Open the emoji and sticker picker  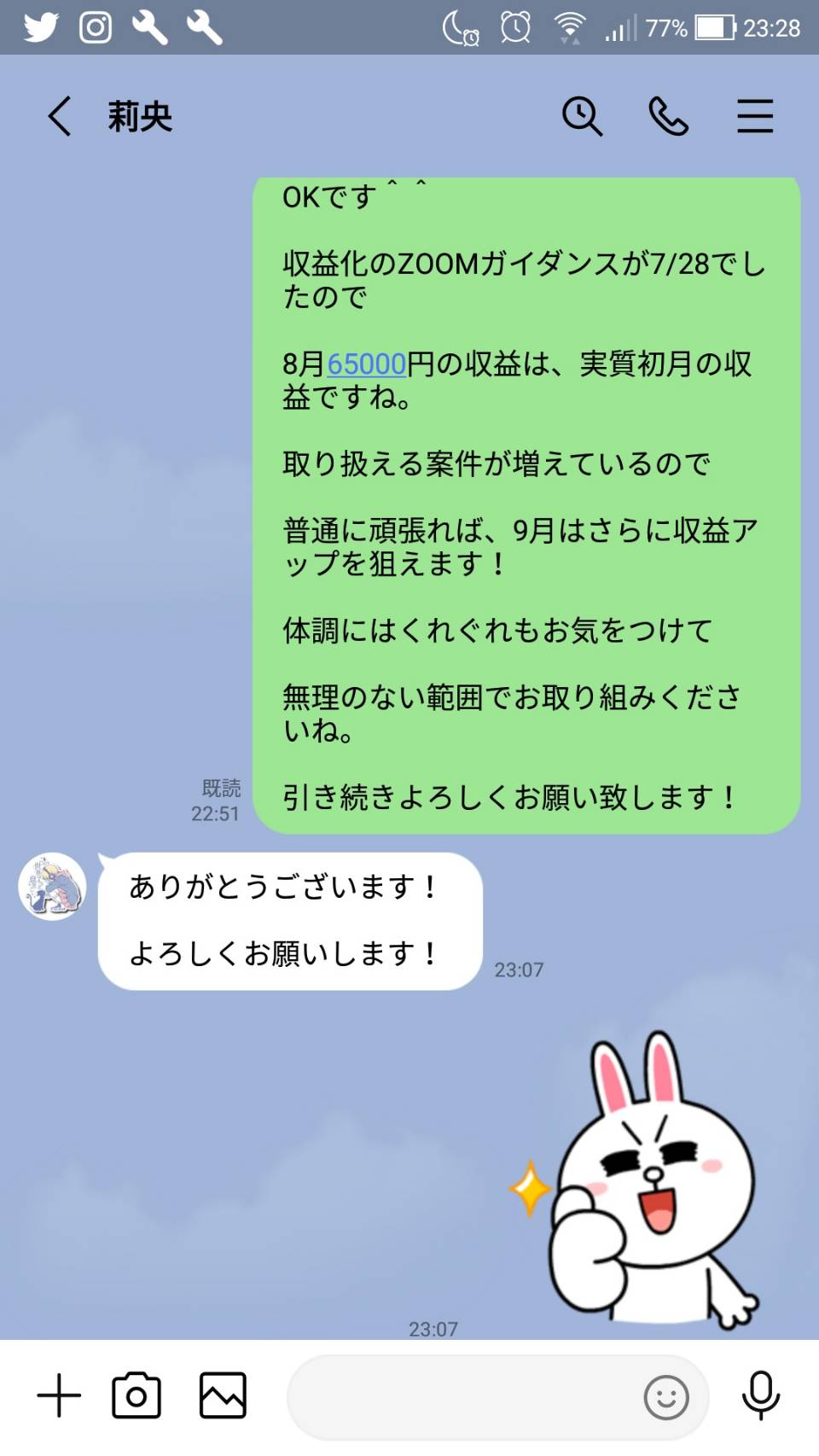(x=666, y=1397)
